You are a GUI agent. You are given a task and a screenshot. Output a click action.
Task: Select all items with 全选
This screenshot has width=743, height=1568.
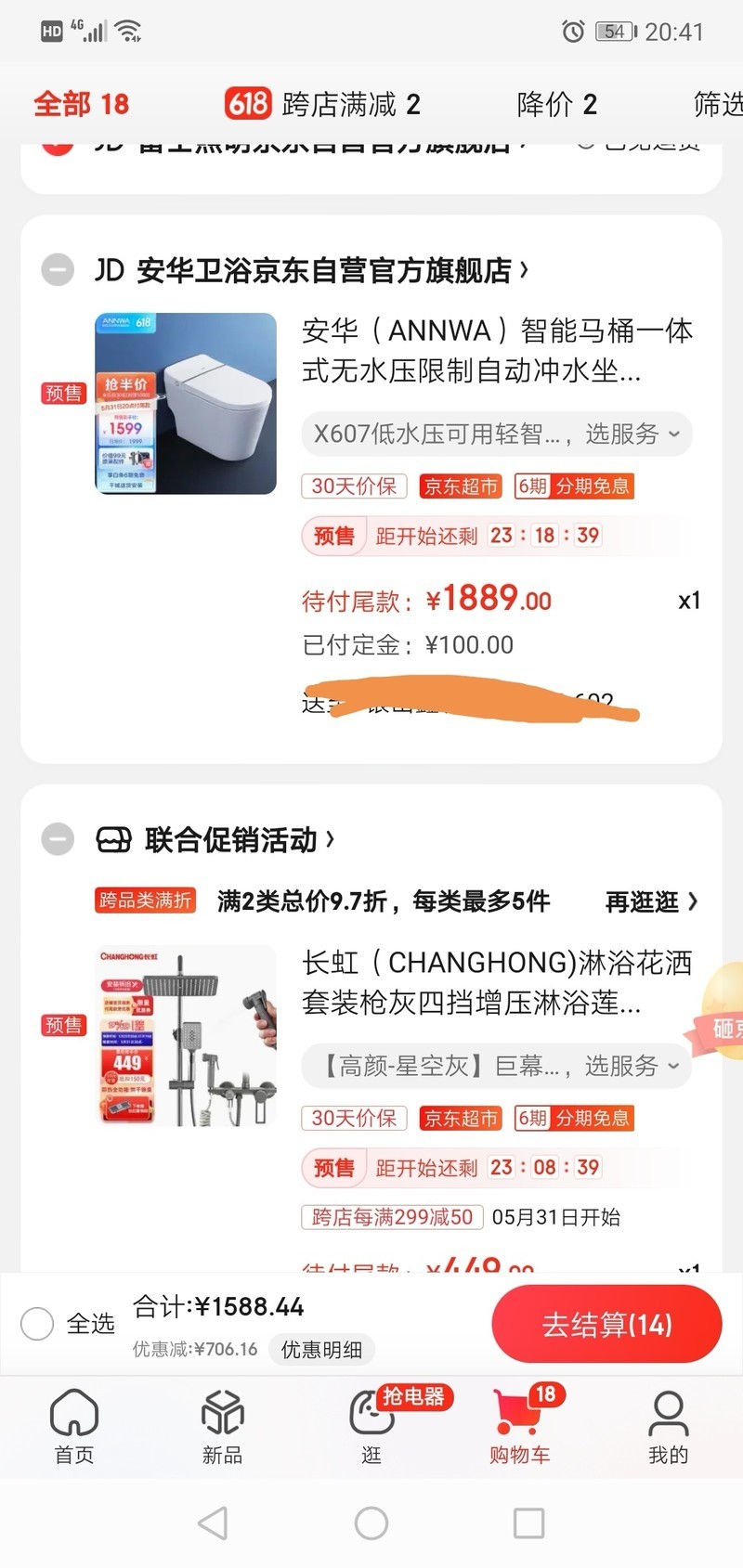[x=67, y=1324]
